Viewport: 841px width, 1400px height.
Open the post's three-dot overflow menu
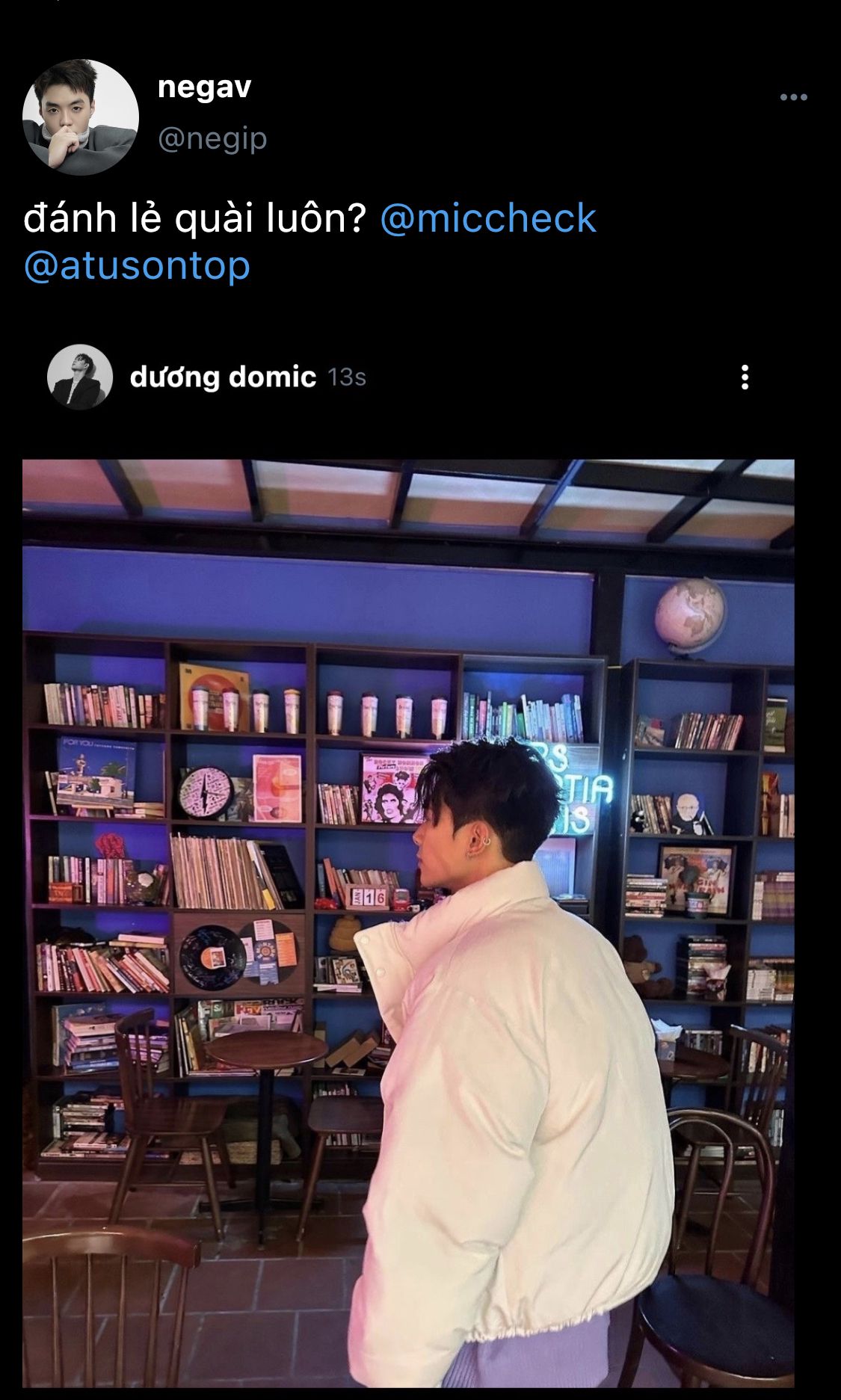793,97
